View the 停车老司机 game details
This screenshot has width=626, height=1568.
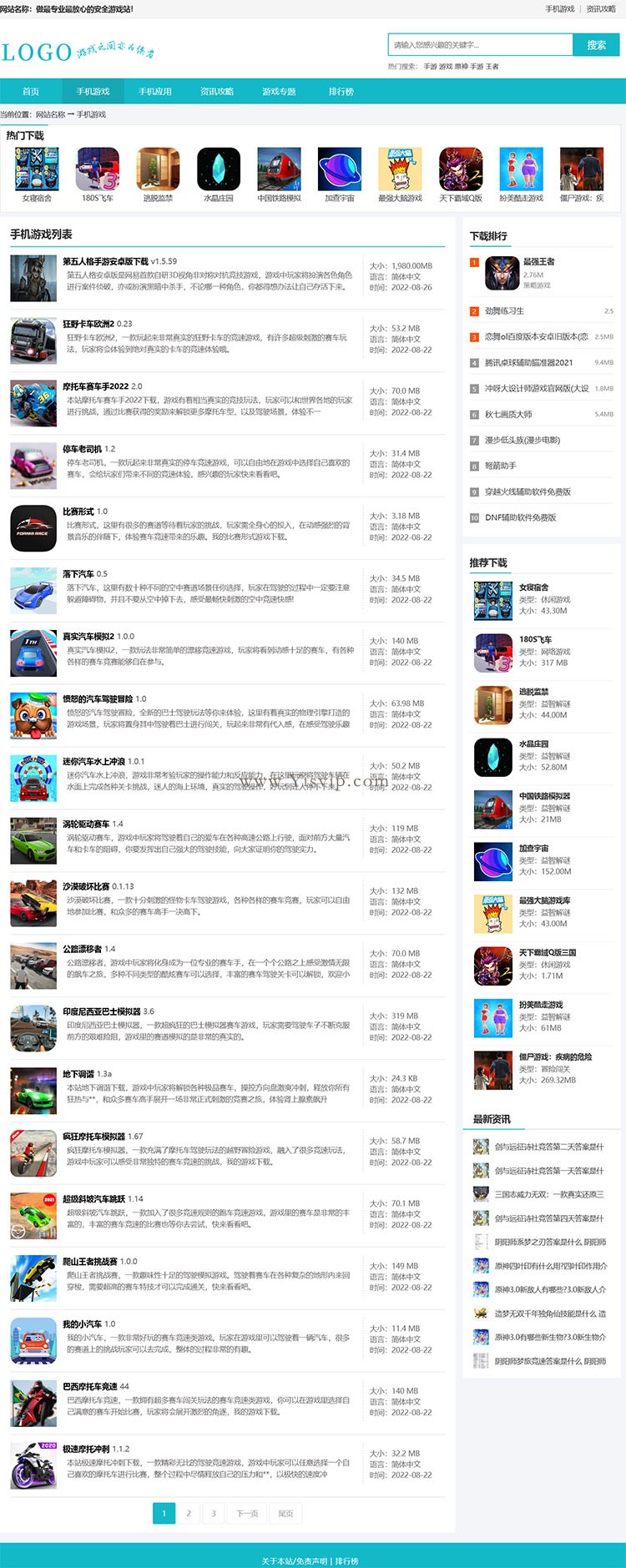click(x=83, y=449)
